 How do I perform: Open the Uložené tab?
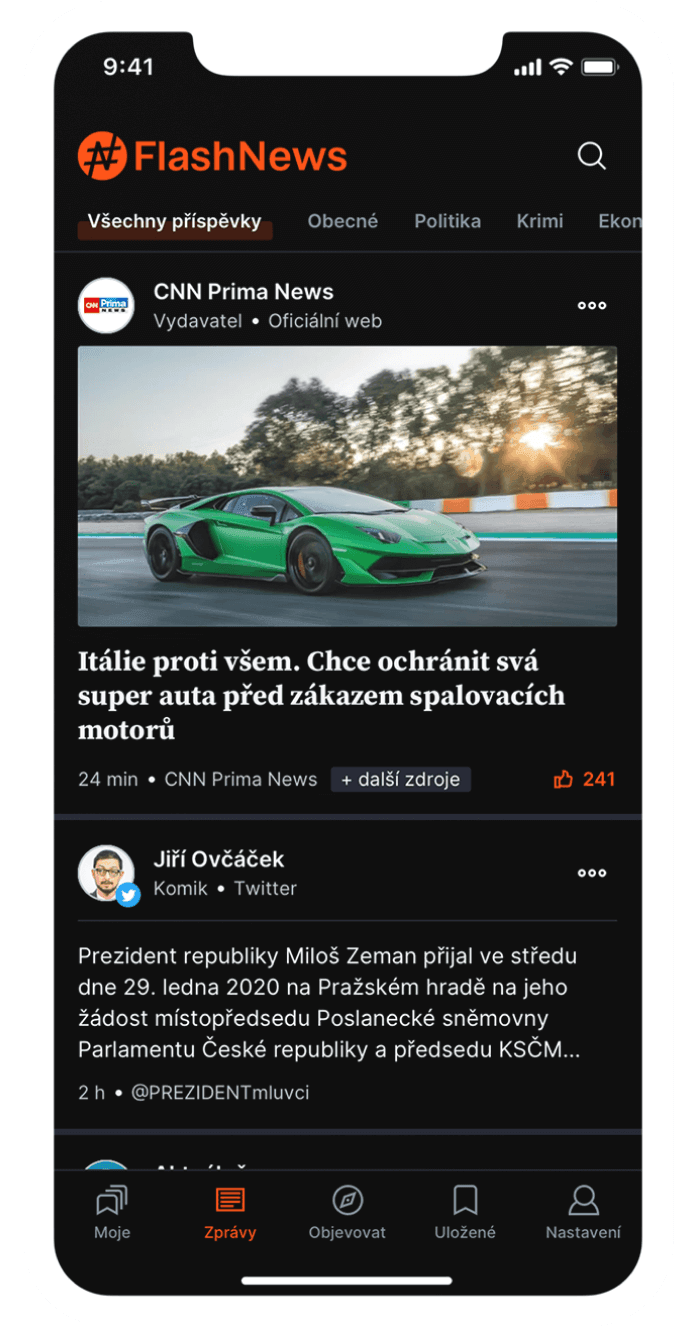point(465,1213)
